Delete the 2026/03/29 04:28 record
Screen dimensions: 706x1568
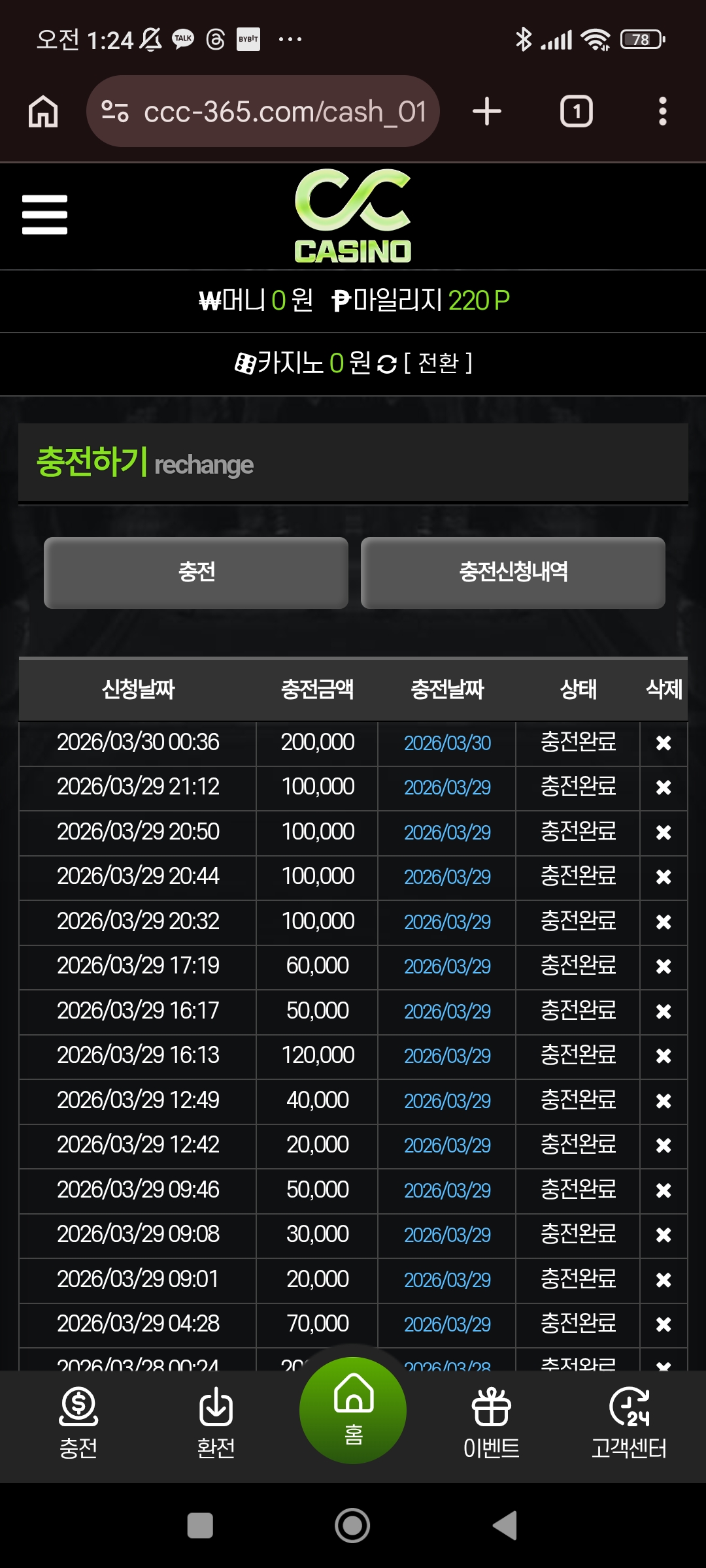click(x=663, y=1324)
